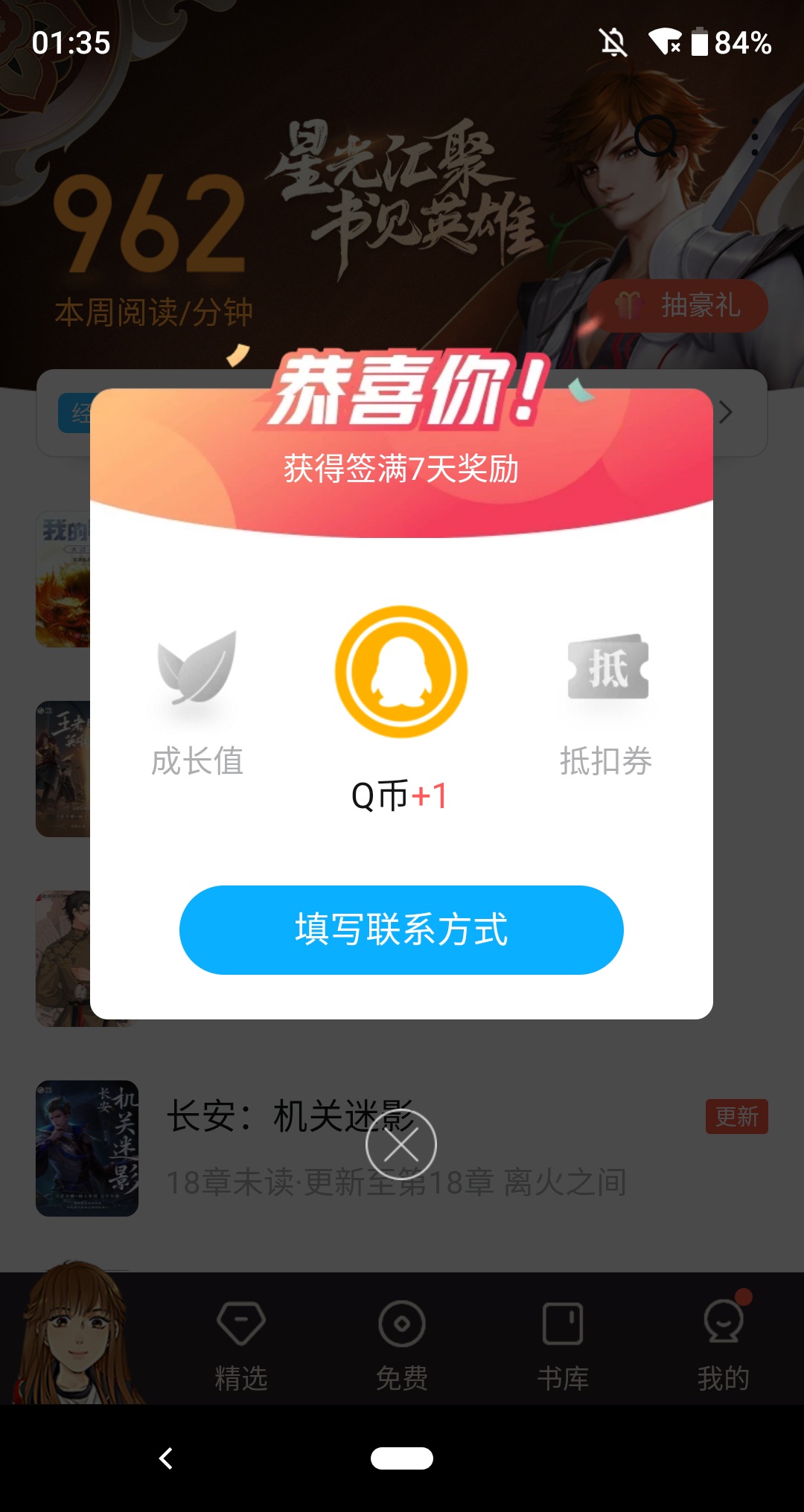Navigate back with system back button
804x1512 pixels.
[166, 1458]
